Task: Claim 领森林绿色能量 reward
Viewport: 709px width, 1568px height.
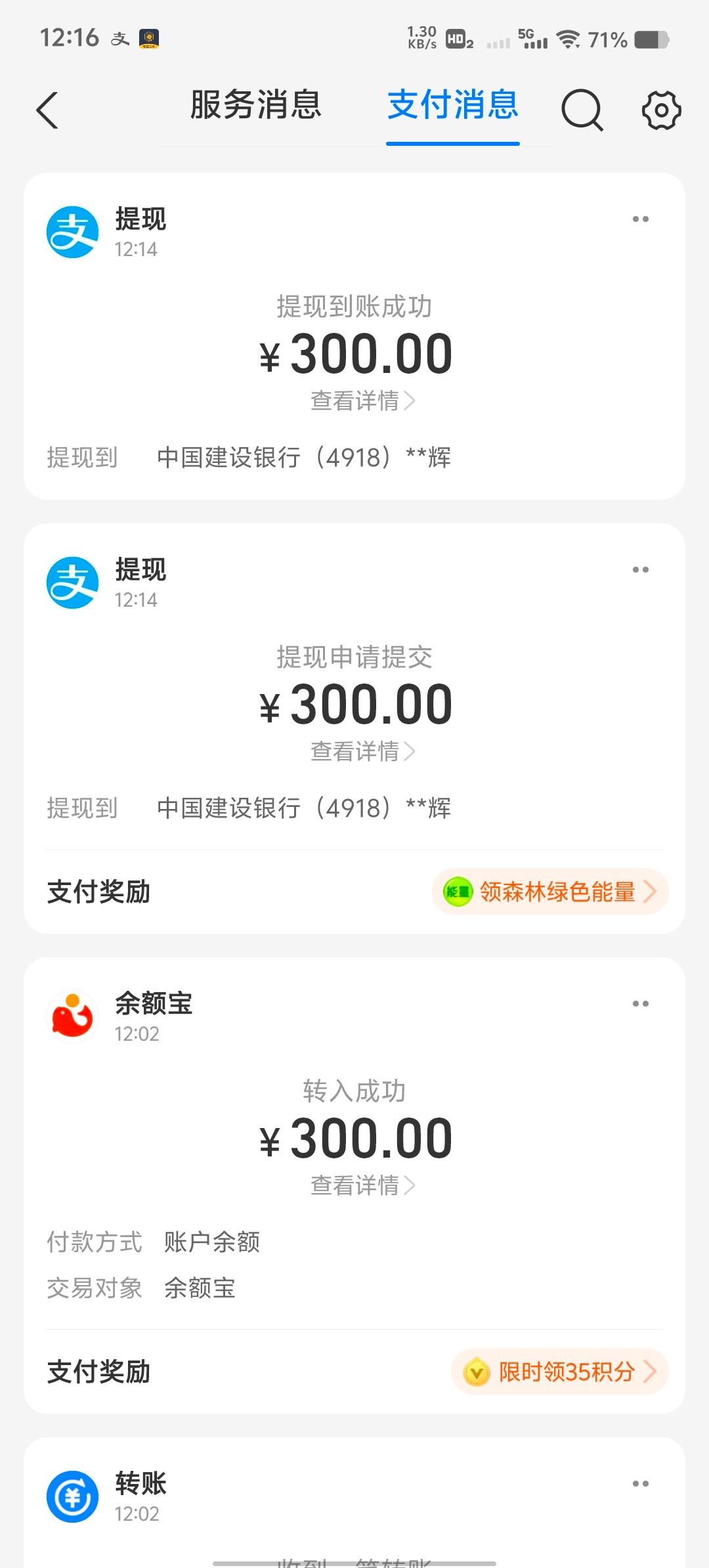Action: 550,892
